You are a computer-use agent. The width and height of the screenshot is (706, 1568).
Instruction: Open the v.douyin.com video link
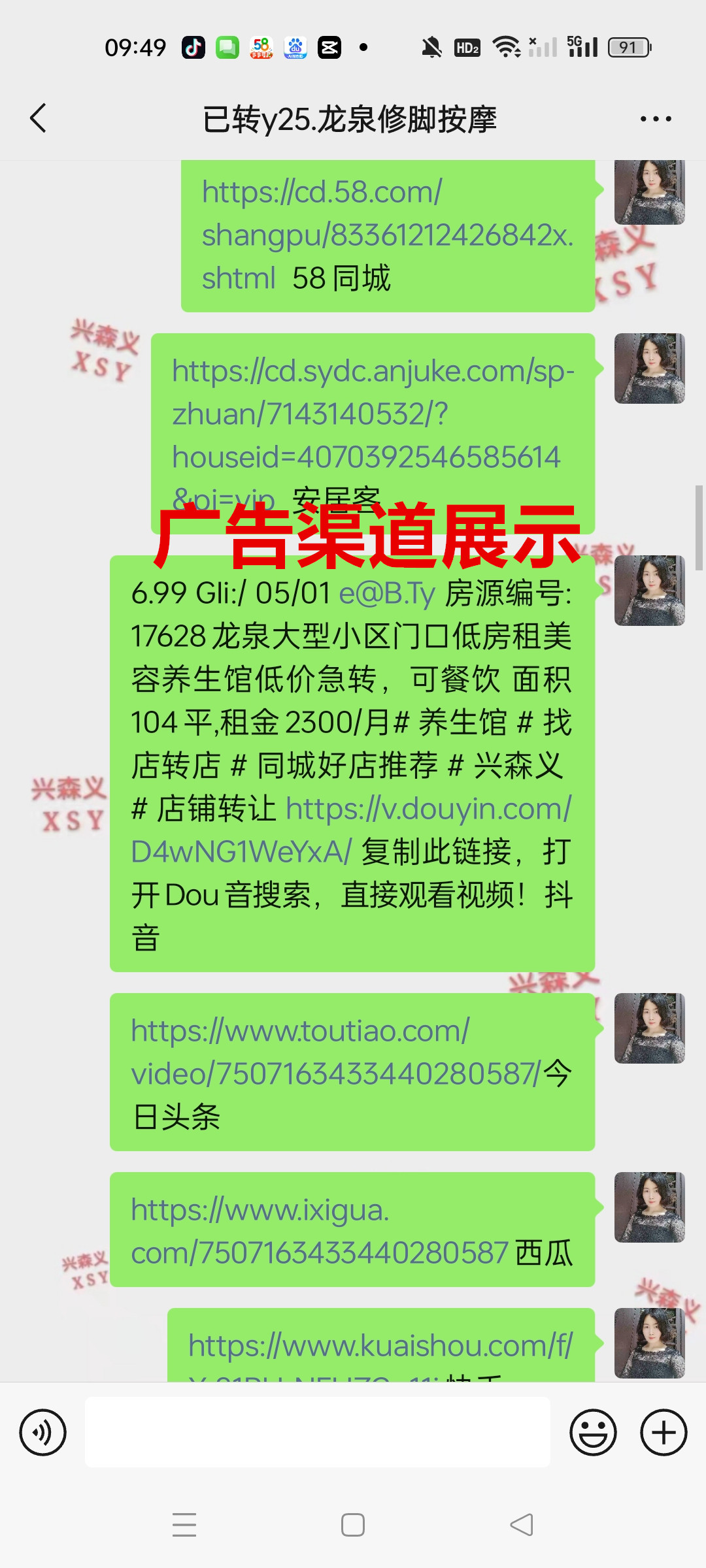pyautogui.click(x=428, y=809)
